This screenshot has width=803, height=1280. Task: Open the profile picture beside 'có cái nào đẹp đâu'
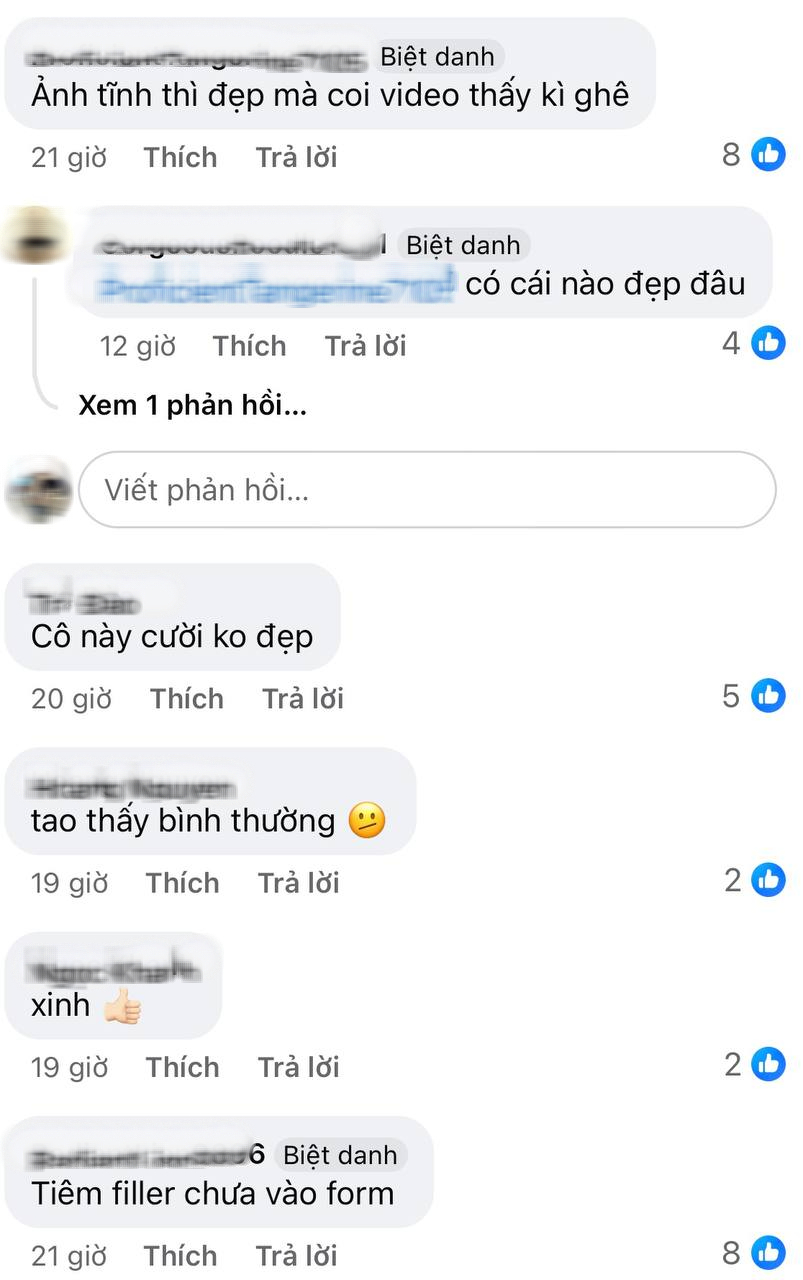pos(37,237)
